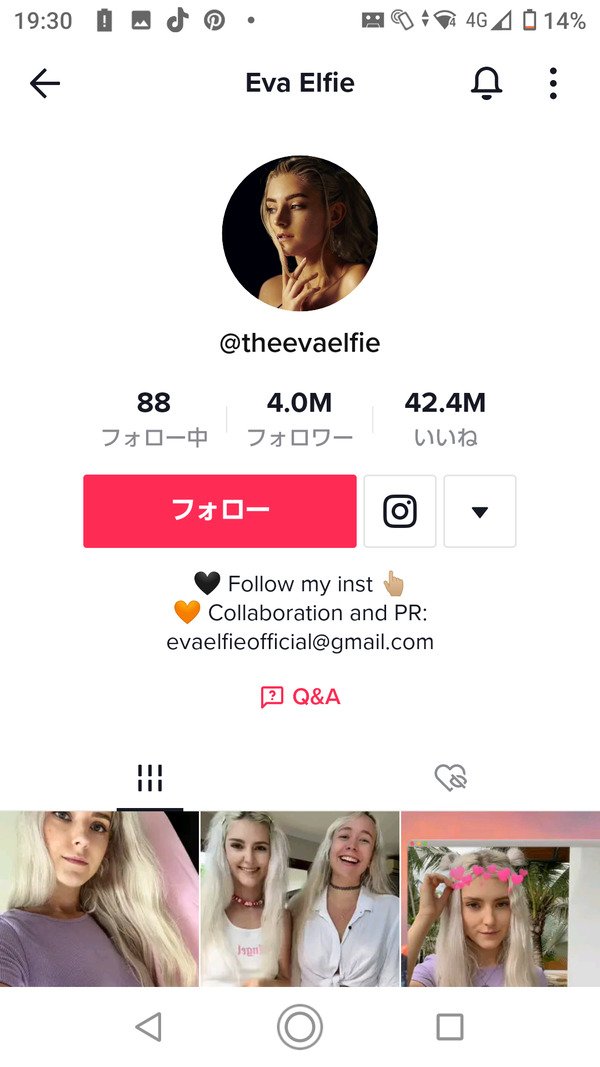
Task: Open the video with pink hearts filter
Action: coord(501,898)
